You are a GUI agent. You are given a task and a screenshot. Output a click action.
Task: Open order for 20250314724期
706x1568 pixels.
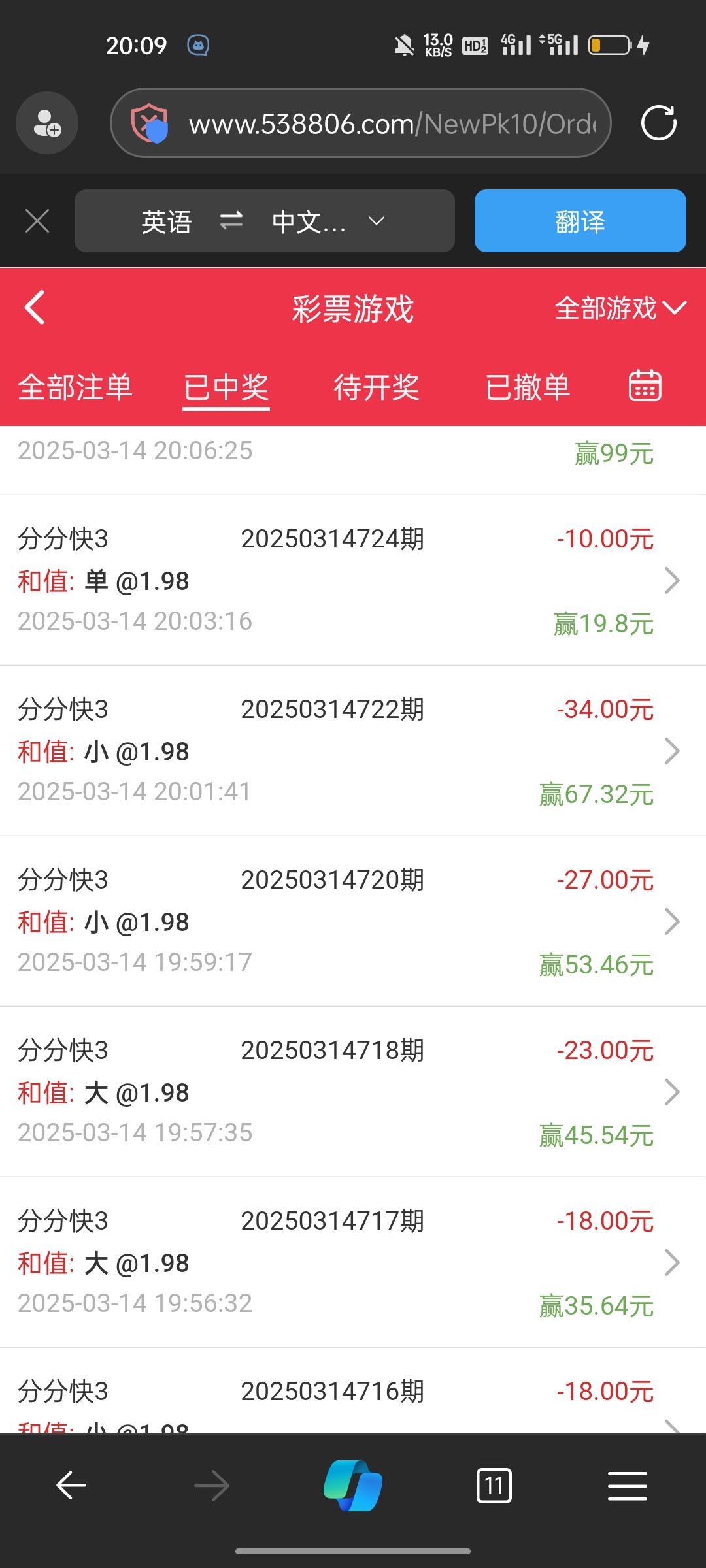(353, 580)
